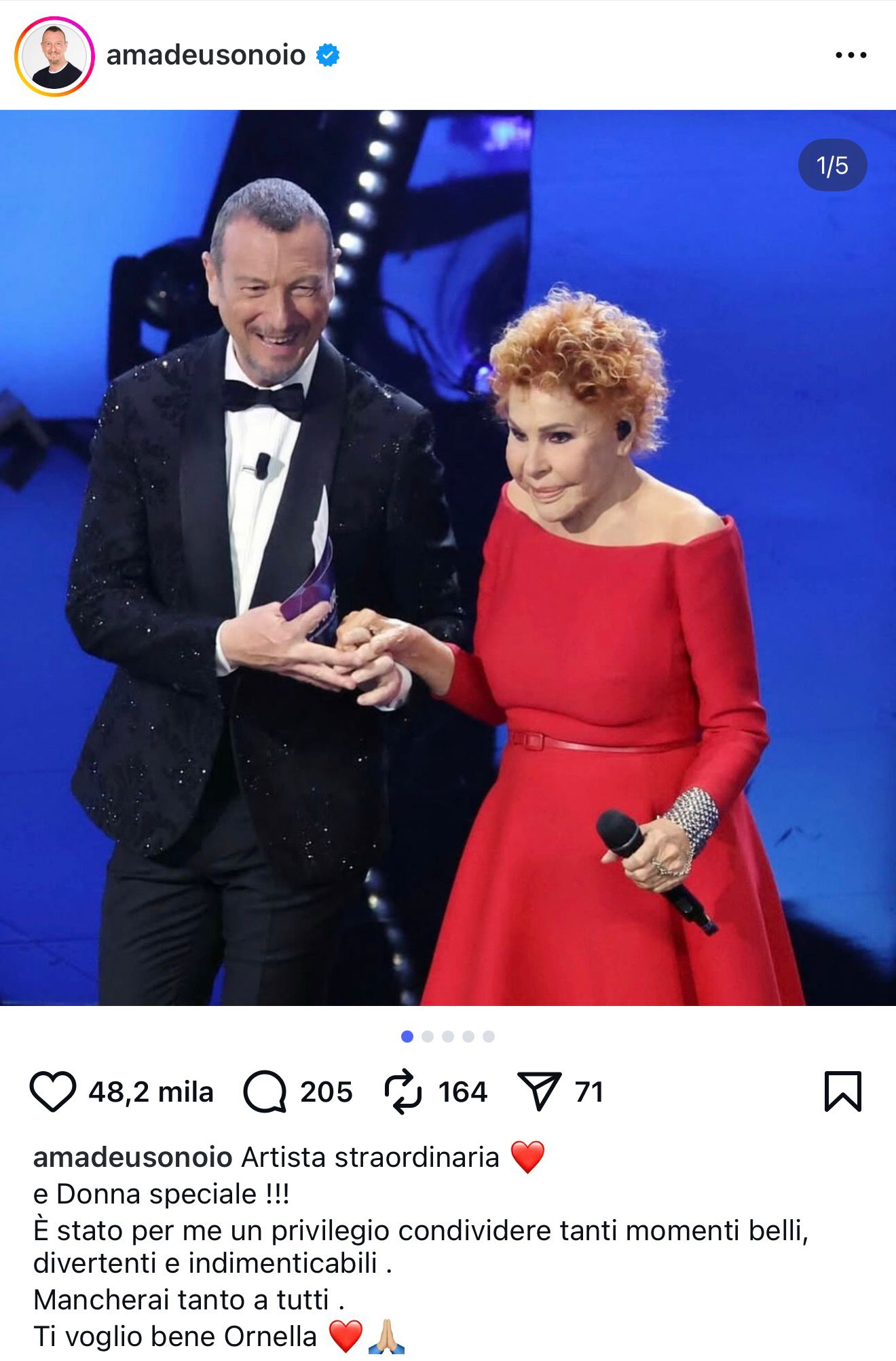This screenshot has height=1361, width=896.
Task: Repost this post
Action: pos(403,1092)
